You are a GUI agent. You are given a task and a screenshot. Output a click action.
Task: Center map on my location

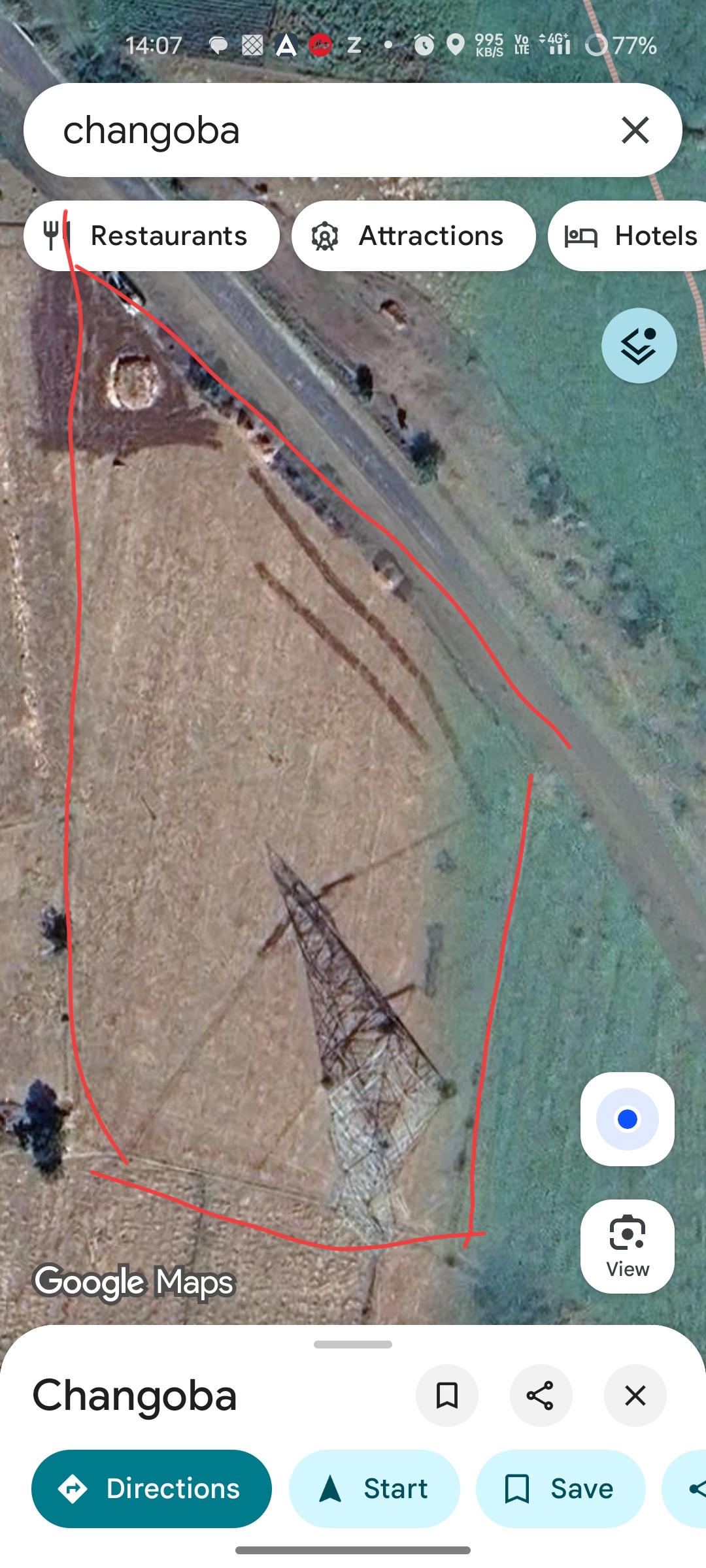click(627, 1119)
